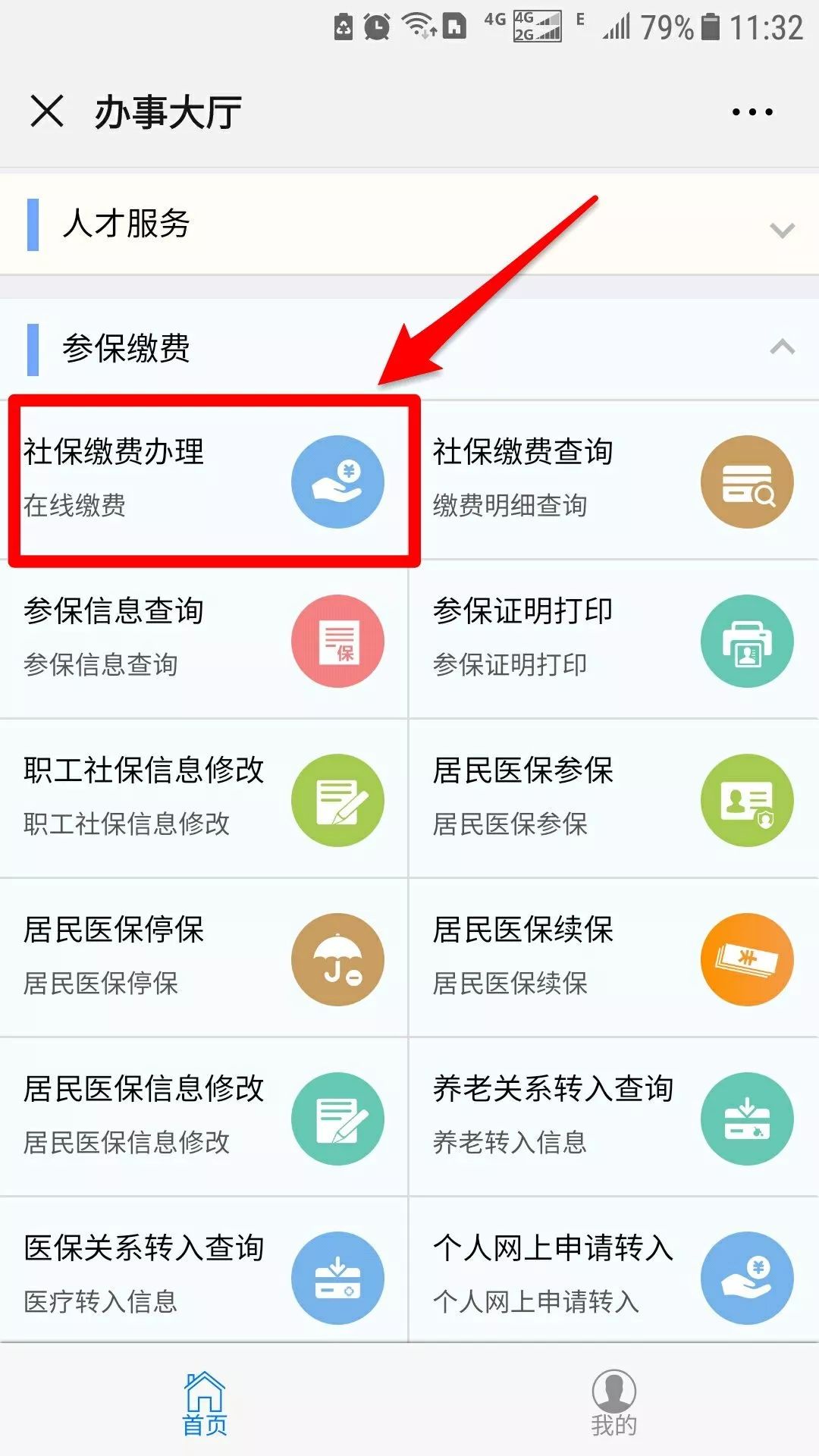Click the battery indicator showing 79%

pyautogui.click(x=711, y=25)
